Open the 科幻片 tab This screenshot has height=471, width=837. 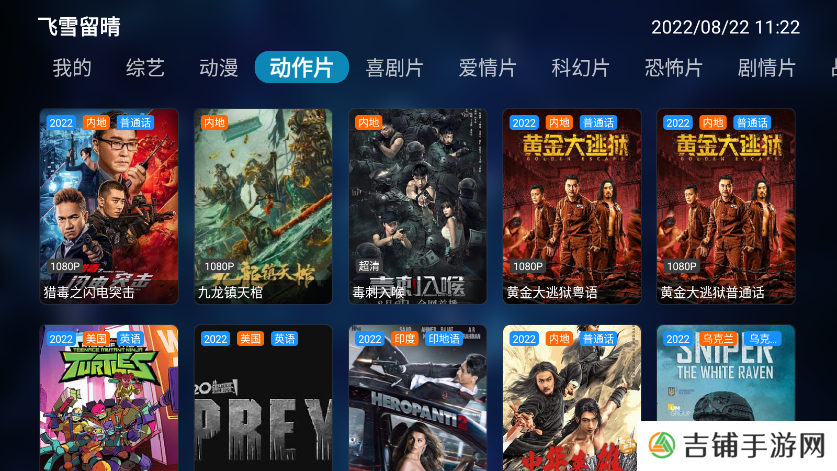(580, 68)
